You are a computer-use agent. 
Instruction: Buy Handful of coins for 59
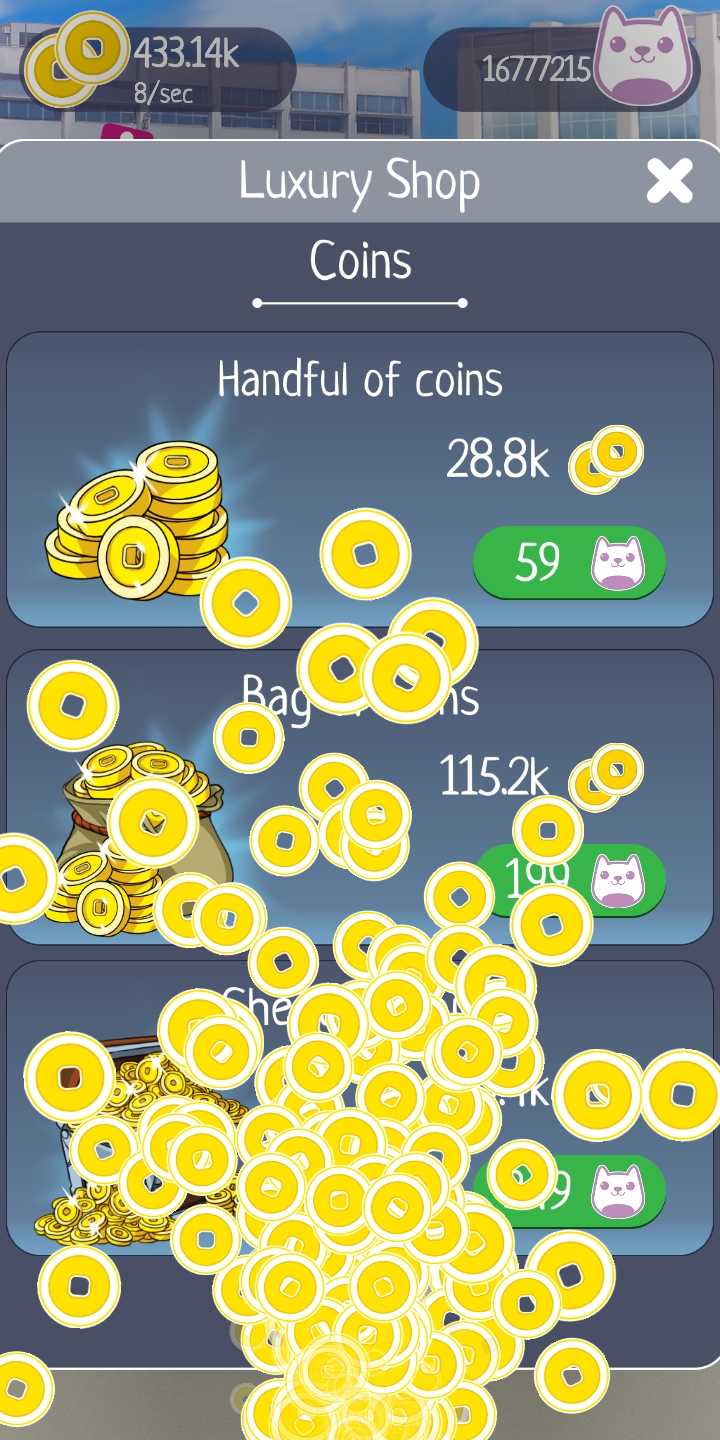[568, 563]
